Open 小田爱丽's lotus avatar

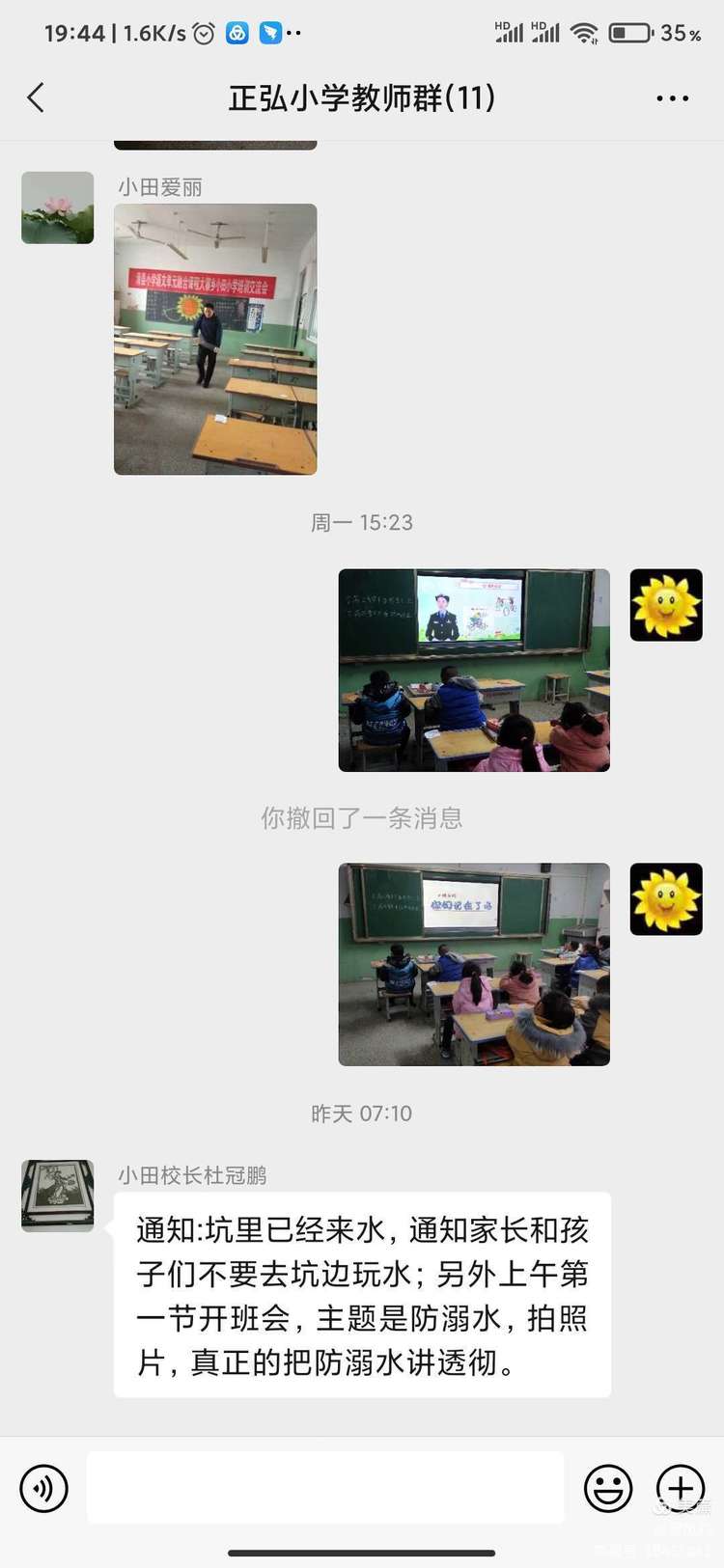(x=57, y=206)
